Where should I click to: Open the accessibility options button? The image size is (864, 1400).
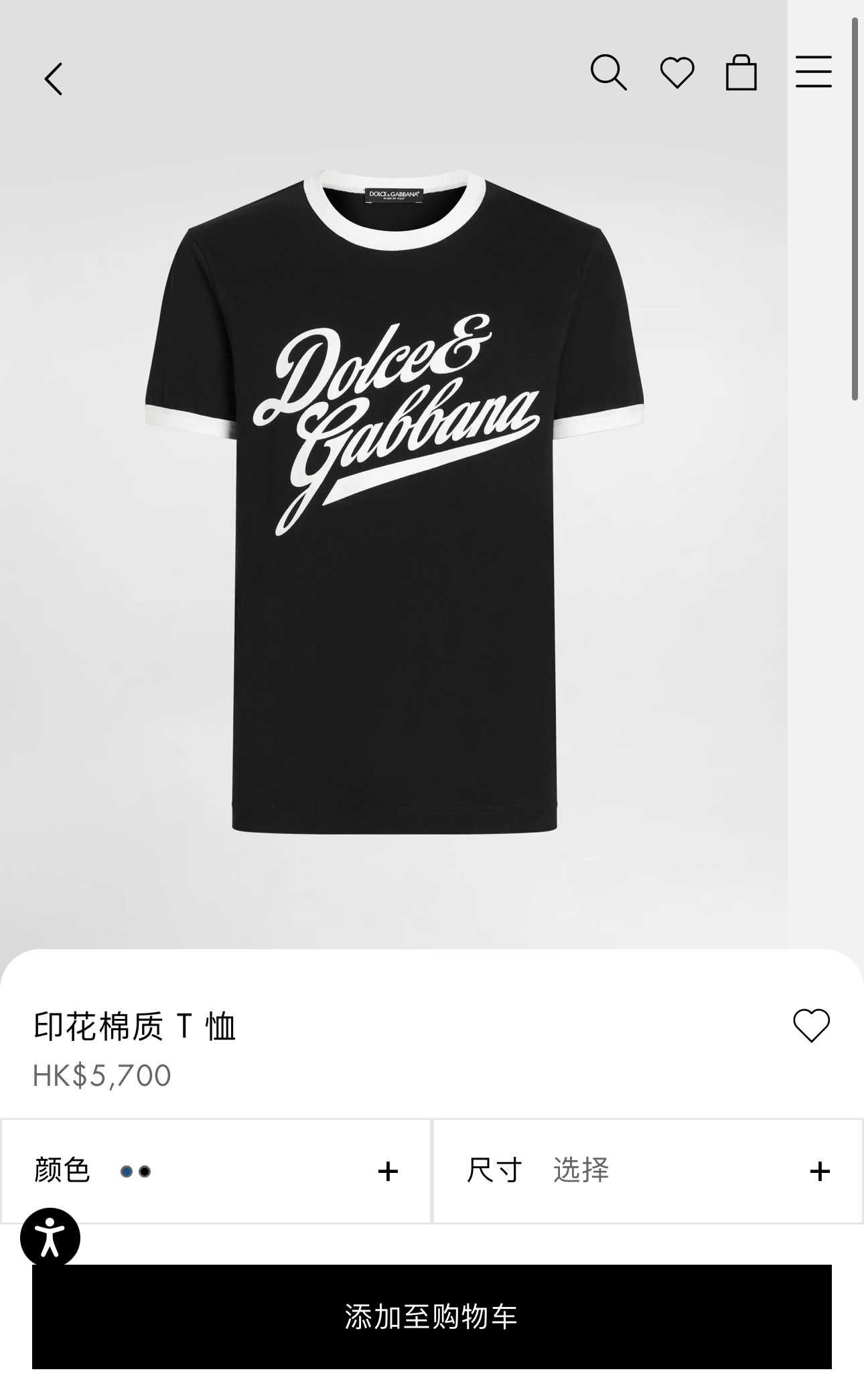click(x=50, y=1237)
